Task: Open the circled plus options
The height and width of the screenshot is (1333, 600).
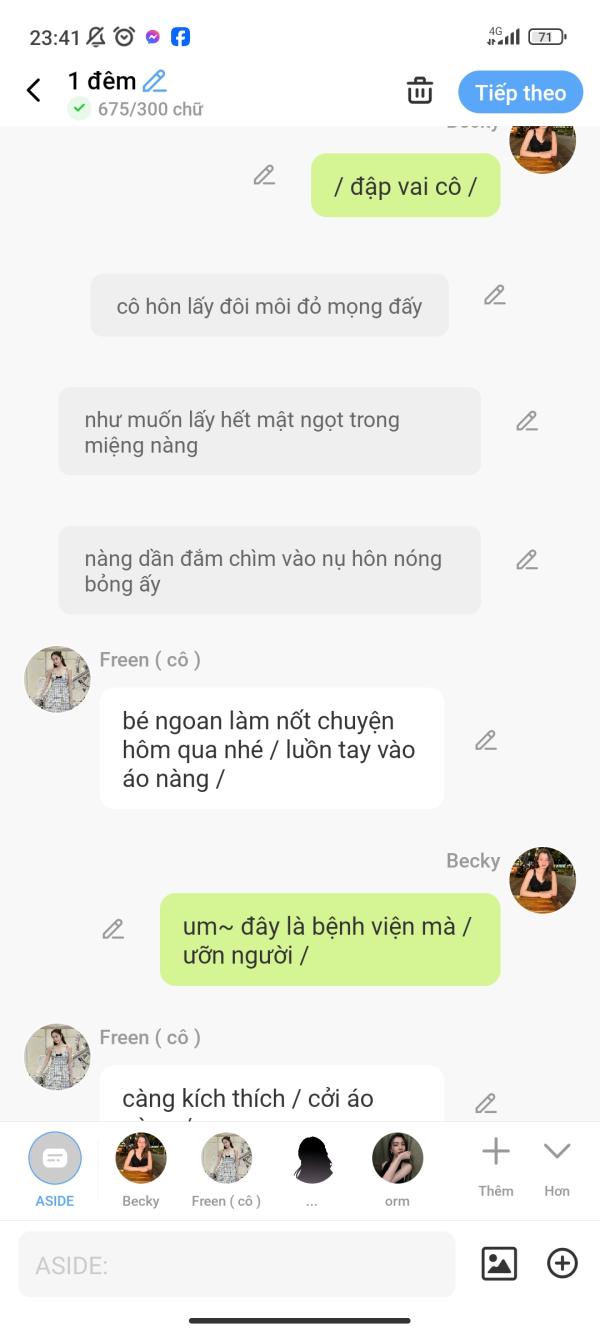Action: click(562, 1264)
